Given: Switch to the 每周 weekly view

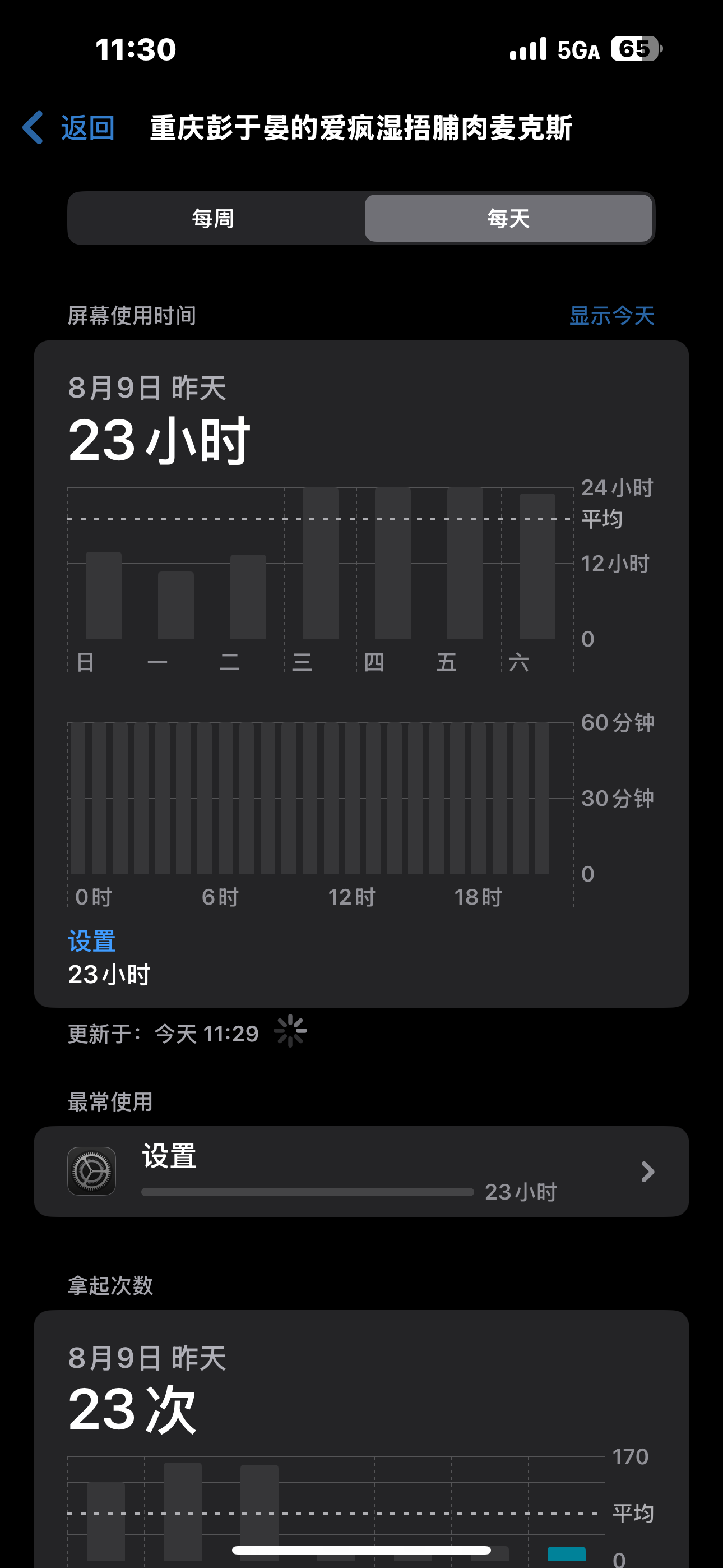Looking at the screenshot, I should 214,219.
